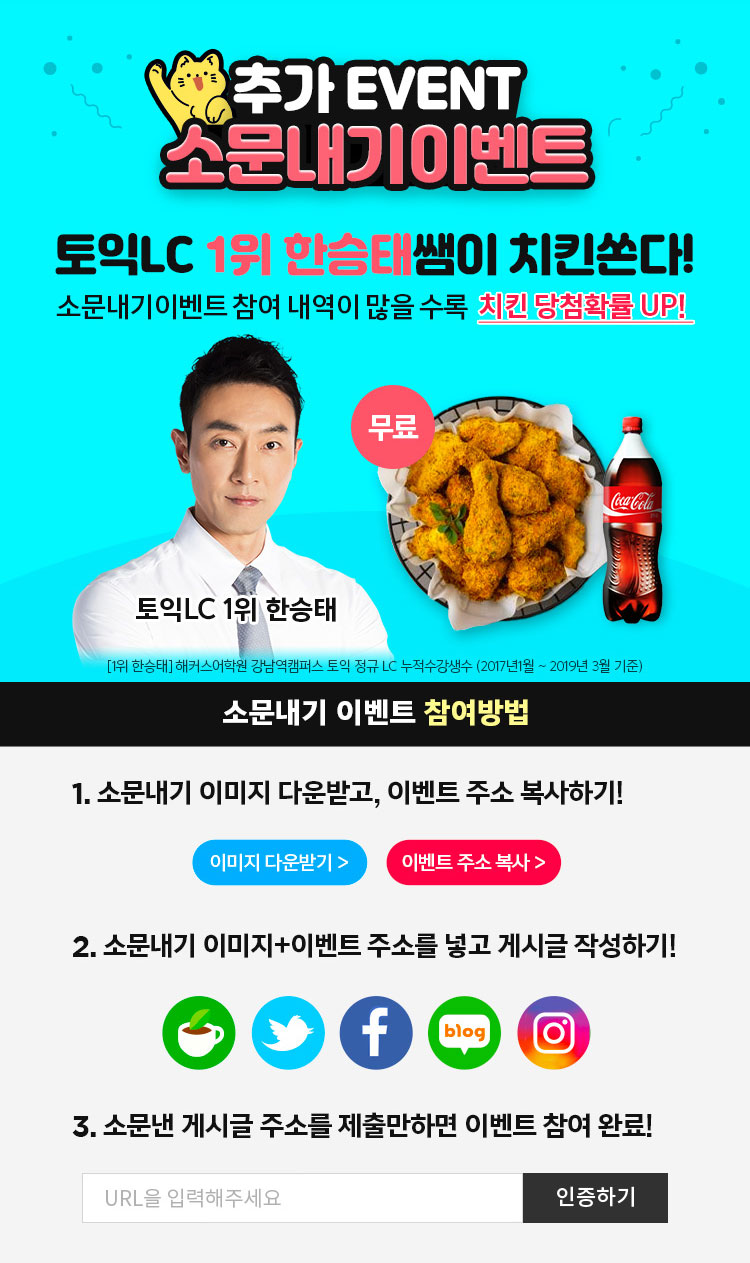
Task: Open the Naver Cafe coffee cup icon
Action: click(199, 1033)
